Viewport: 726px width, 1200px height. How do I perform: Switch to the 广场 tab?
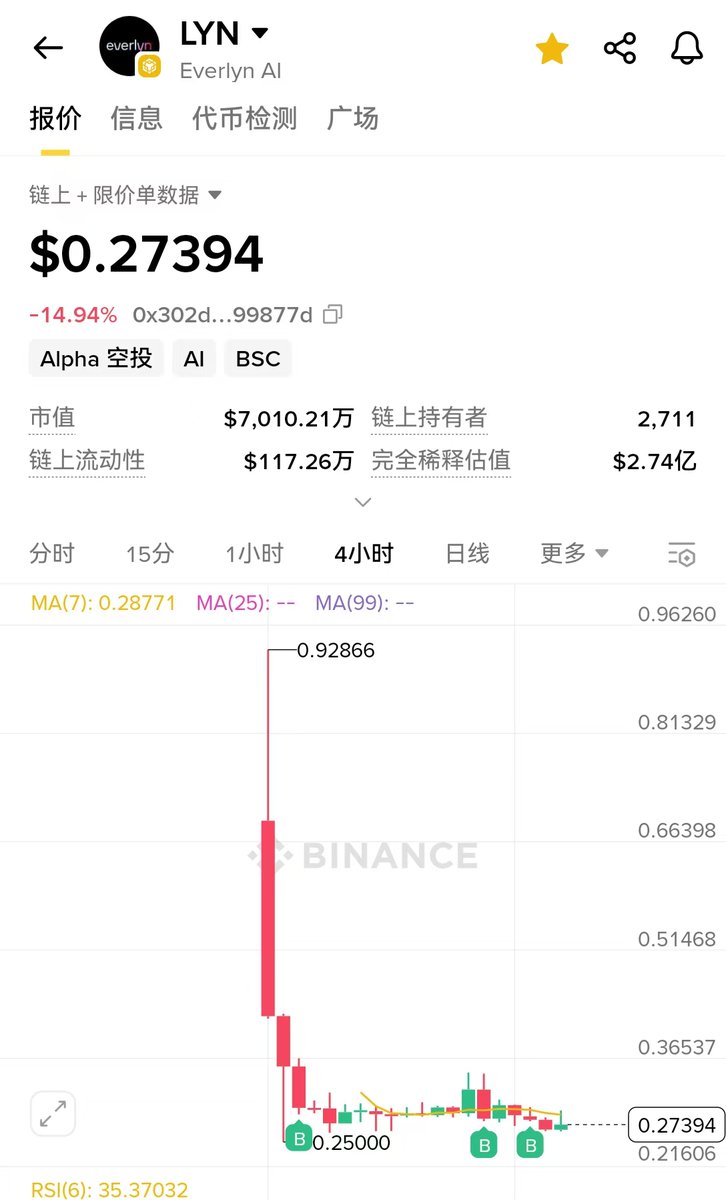pos(353,118)
